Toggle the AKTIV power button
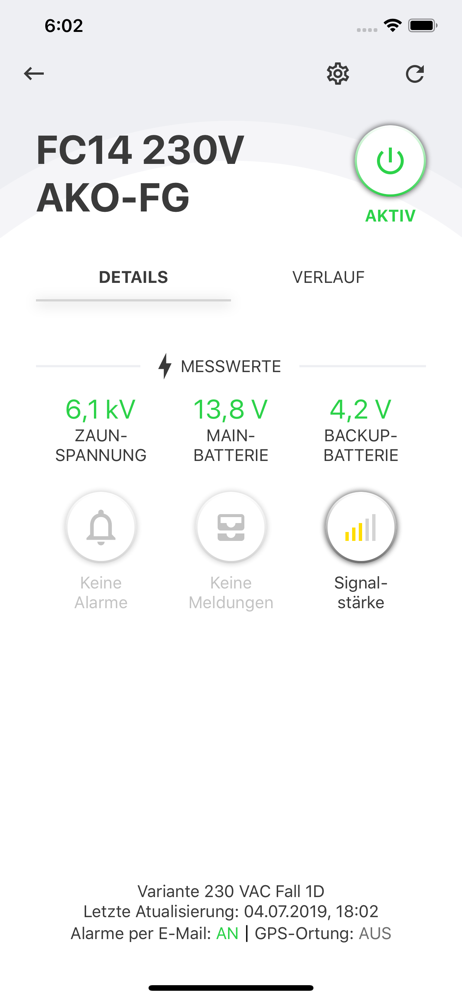Viewport: 462px width, 1000px height. 390,160
